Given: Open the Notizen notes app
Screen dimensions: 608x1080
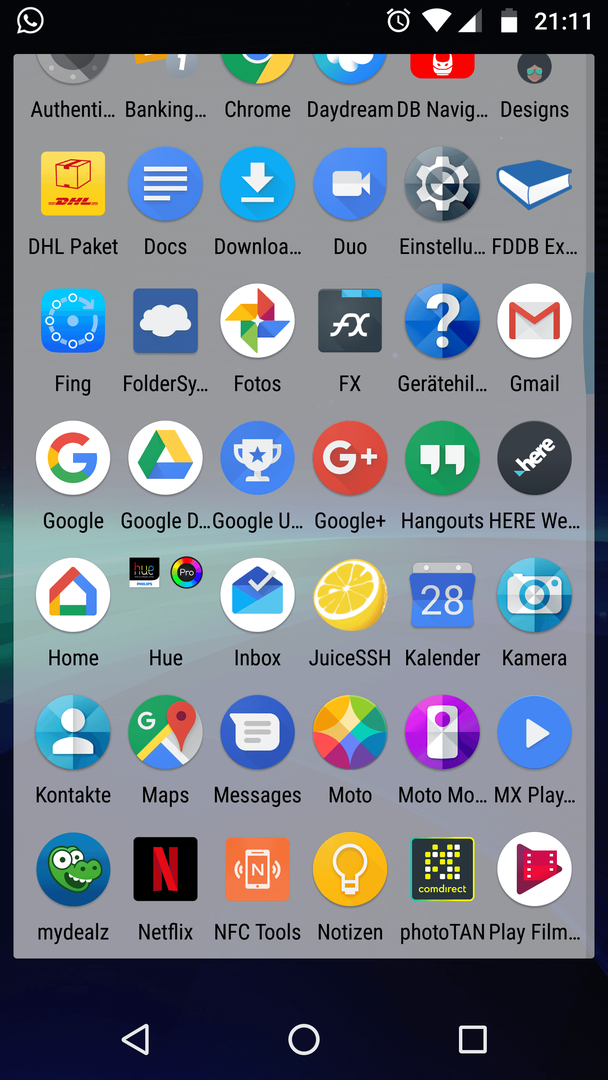Looking at the screenshot, I should coord(350,870).
